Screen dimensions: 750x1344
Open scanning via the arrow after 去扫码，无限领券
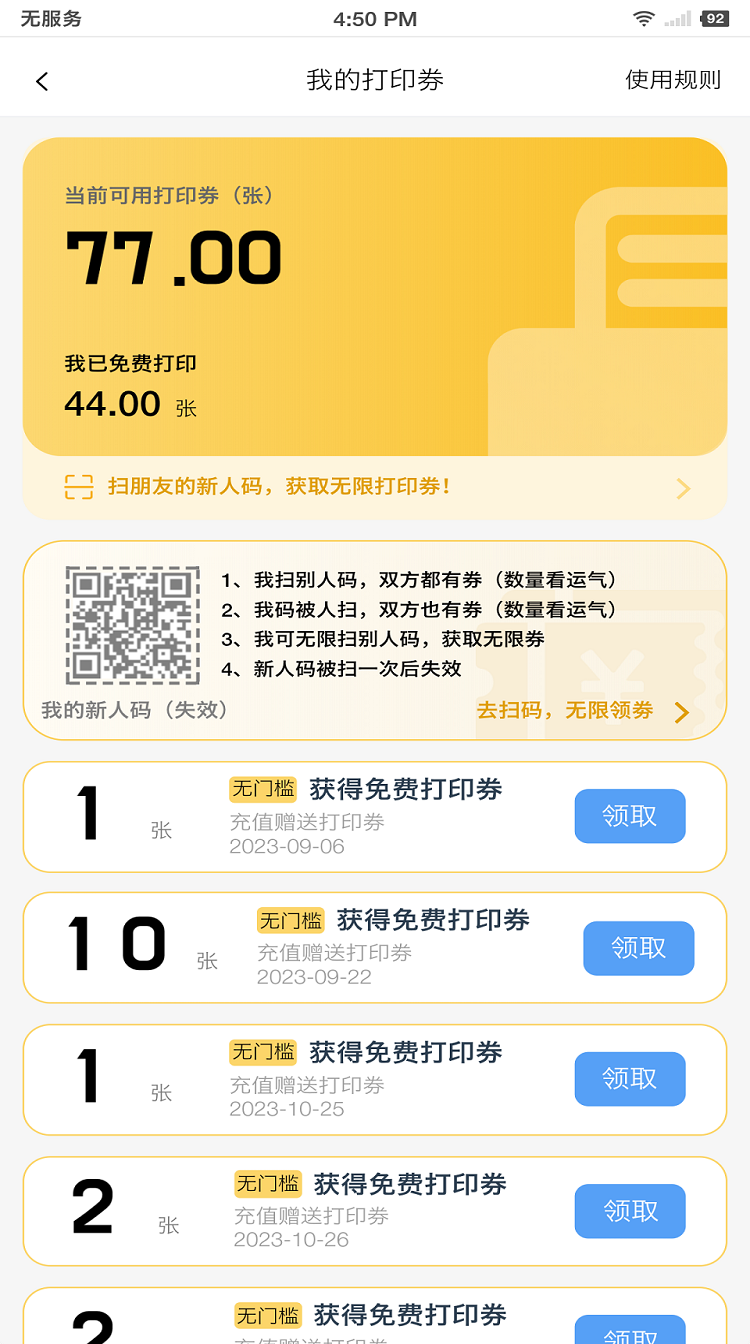pyautogui.click(x=683, y=712)
